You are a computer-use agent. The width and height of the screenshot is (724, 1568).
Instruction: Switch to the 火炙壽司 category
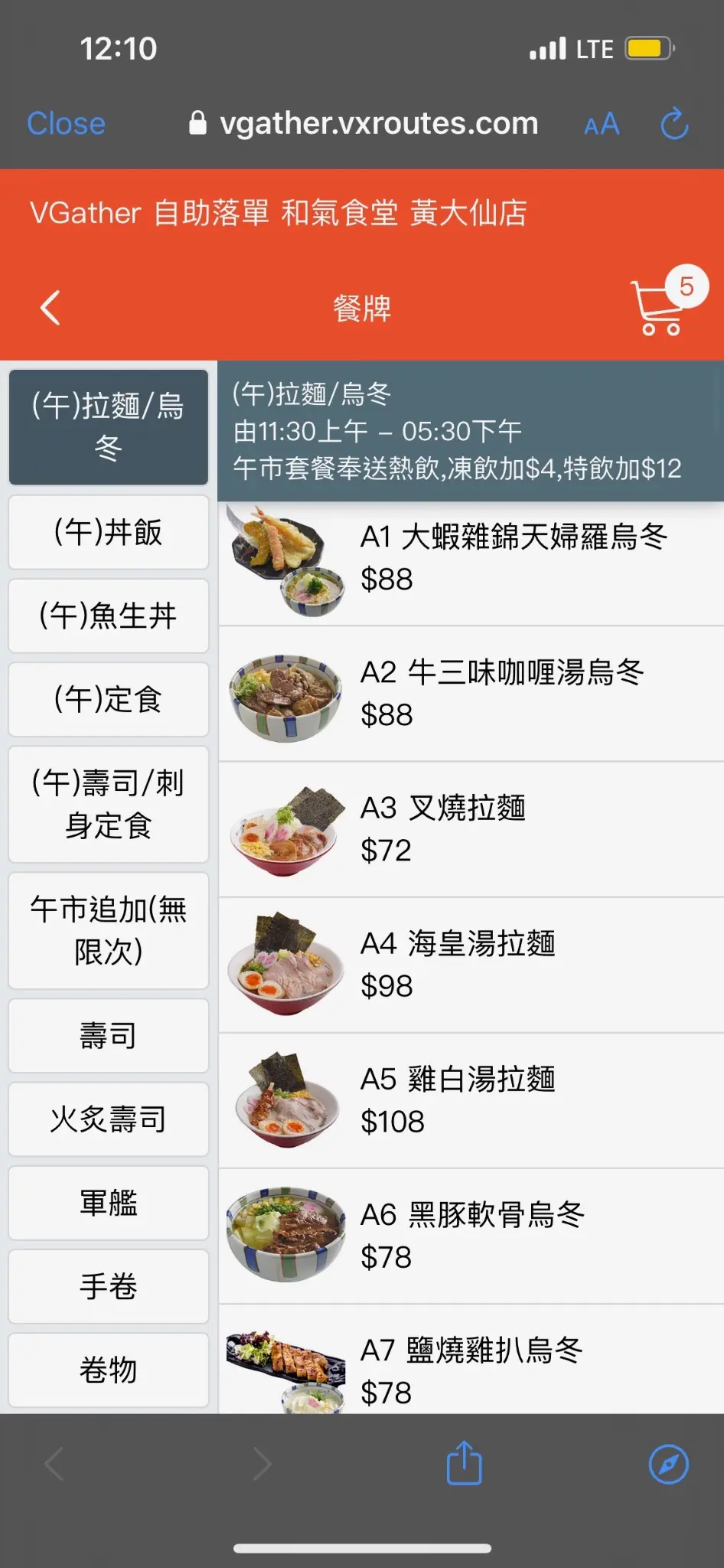click(x=109, y=1119)
